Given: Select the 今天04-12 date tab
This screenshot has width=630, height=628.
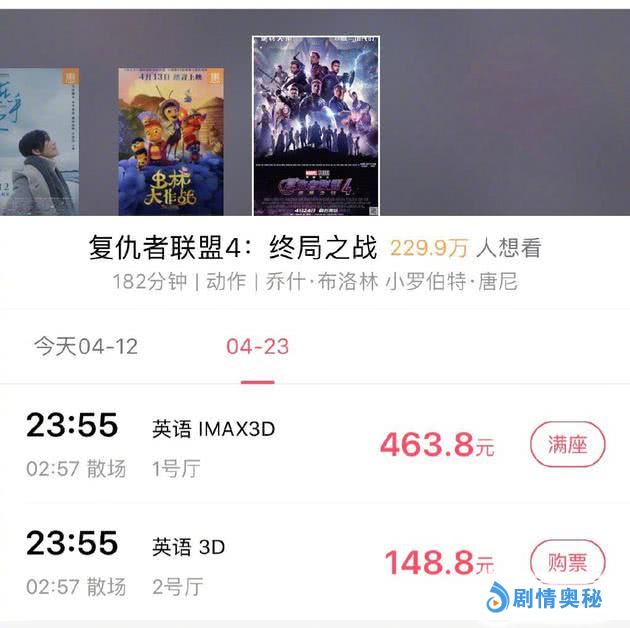Looking at the screenshot, I should click(86, 346).
